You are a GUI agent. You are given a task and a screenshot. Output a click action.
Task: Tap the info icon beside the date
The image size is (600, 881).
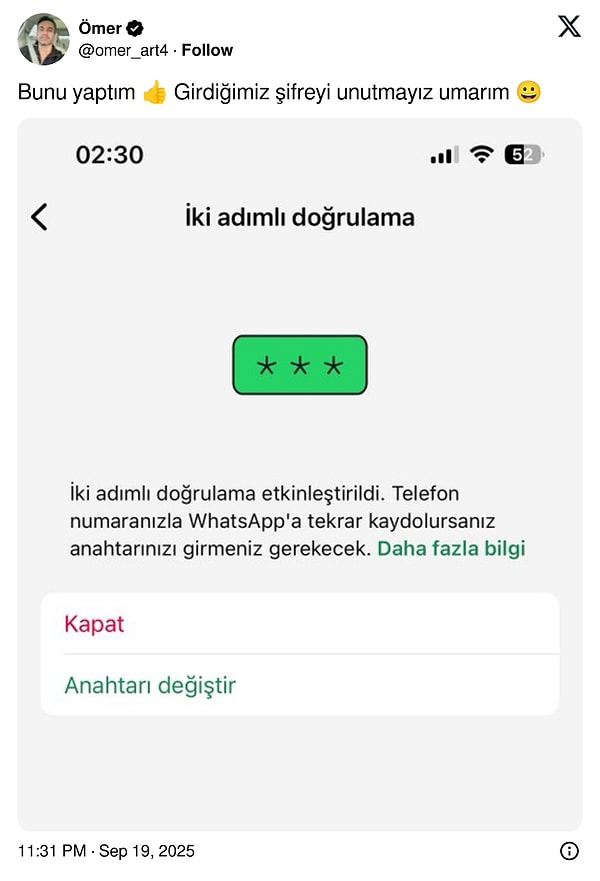[569, 851]
